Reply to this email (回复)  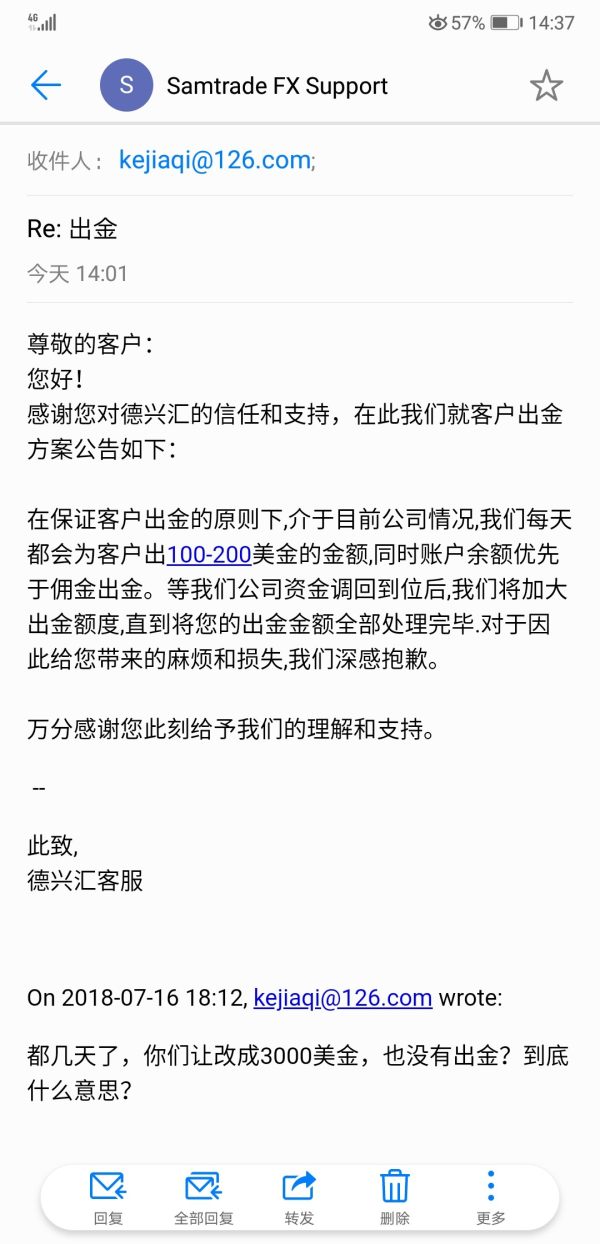[108, 1196]
